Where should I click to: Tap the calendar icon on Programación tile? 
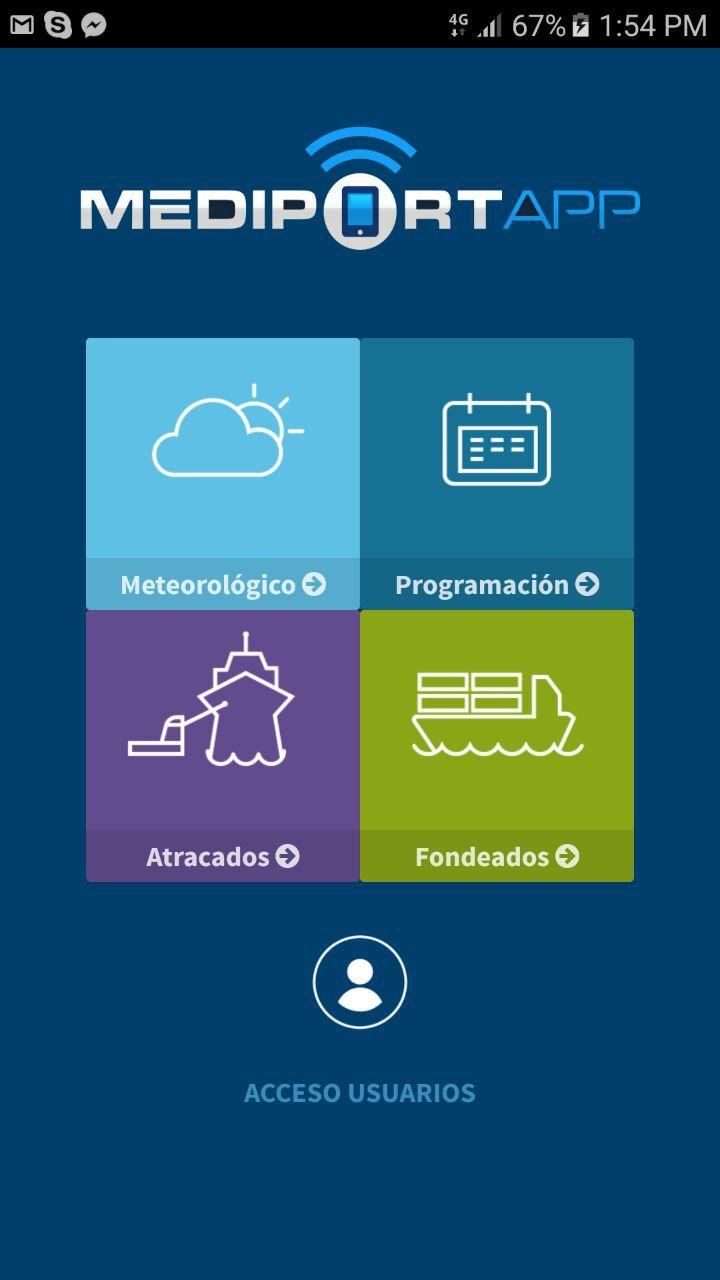(496, 440)
